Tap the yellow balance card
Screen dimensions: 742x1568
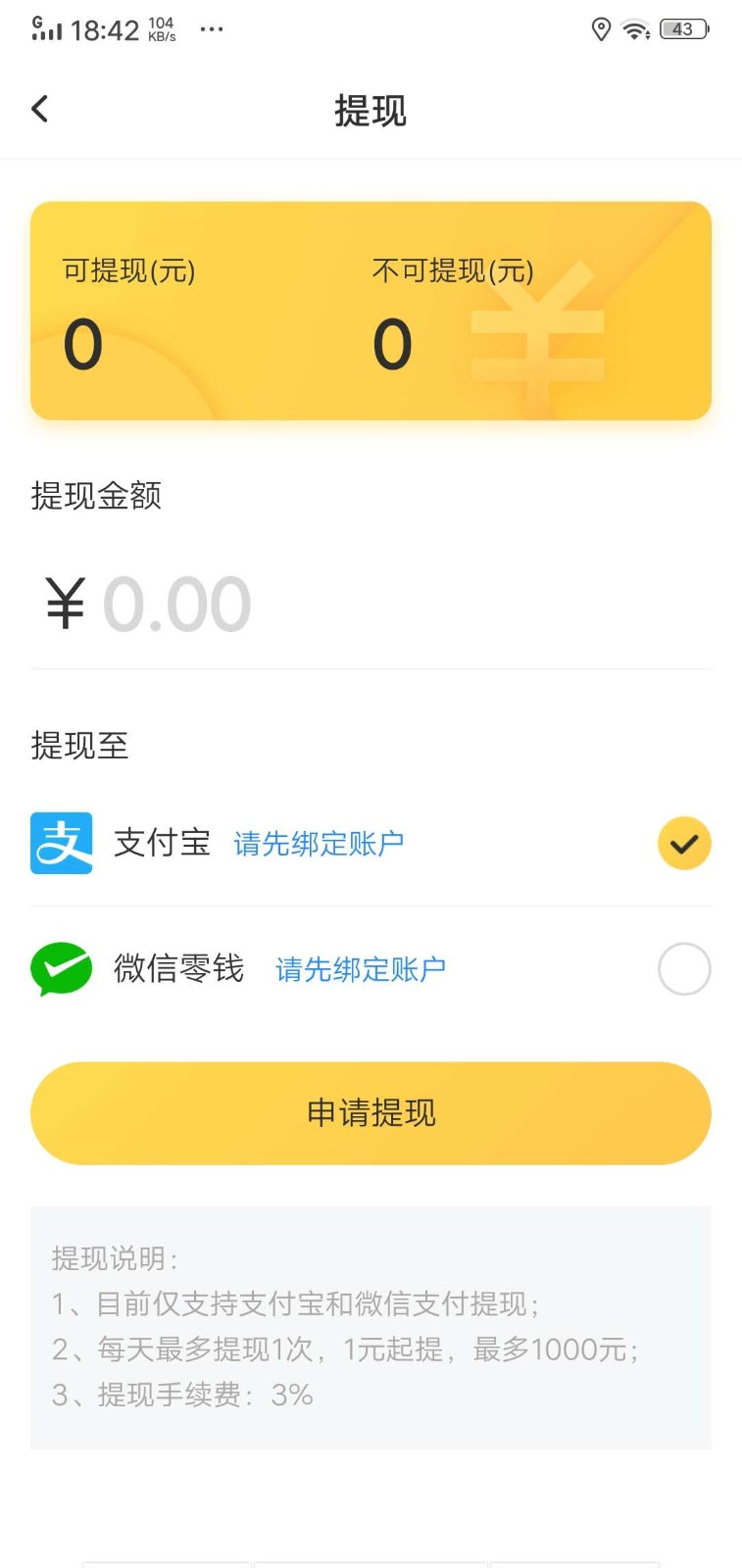(x=371, y=311)
